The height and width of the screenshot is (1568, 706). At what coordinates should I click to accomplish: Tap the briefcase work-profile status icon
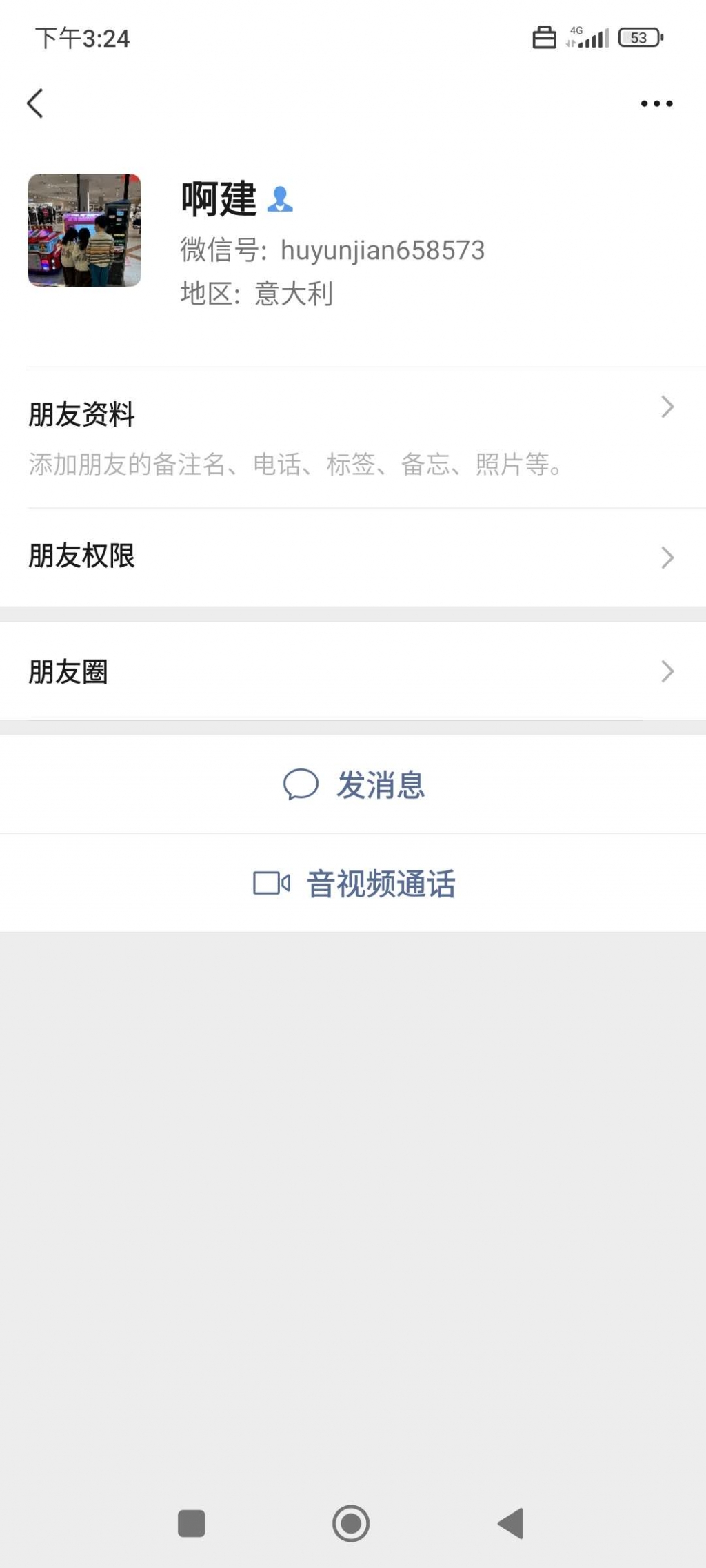[x=543, y=38]
